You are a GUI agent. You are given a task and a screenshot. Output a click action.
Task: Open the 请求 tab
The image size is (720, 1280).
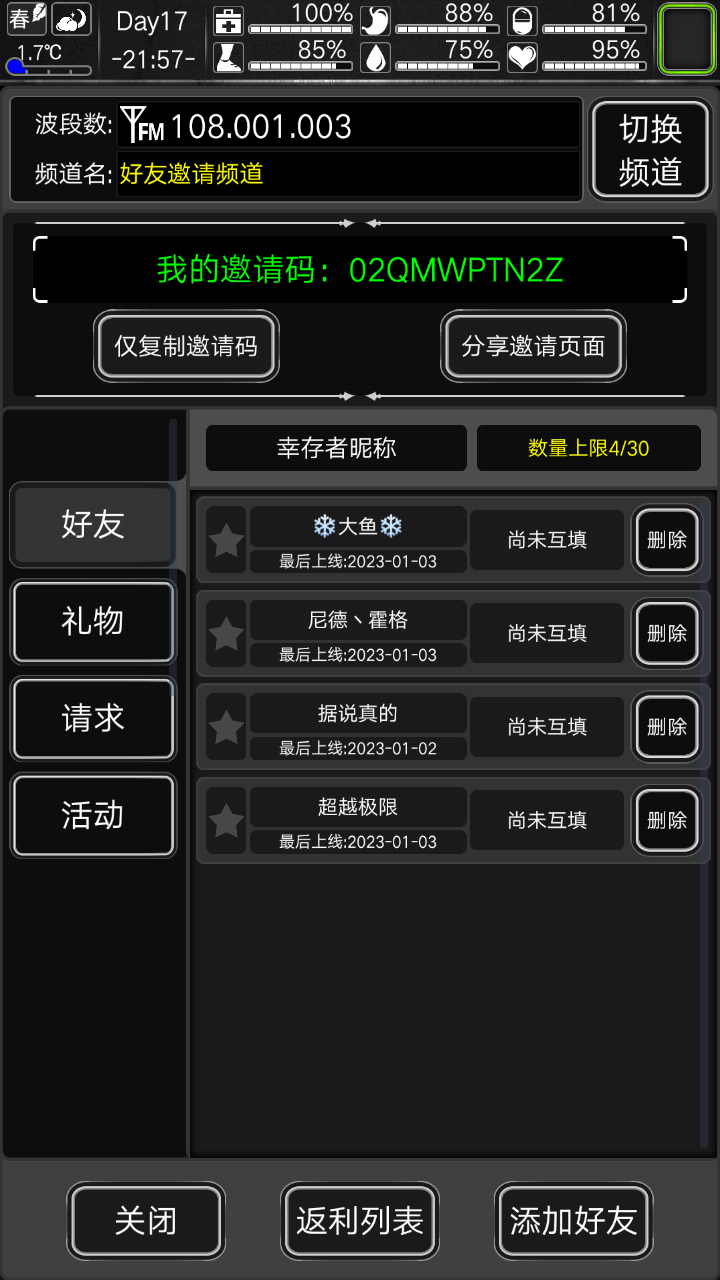click(92, 719)
